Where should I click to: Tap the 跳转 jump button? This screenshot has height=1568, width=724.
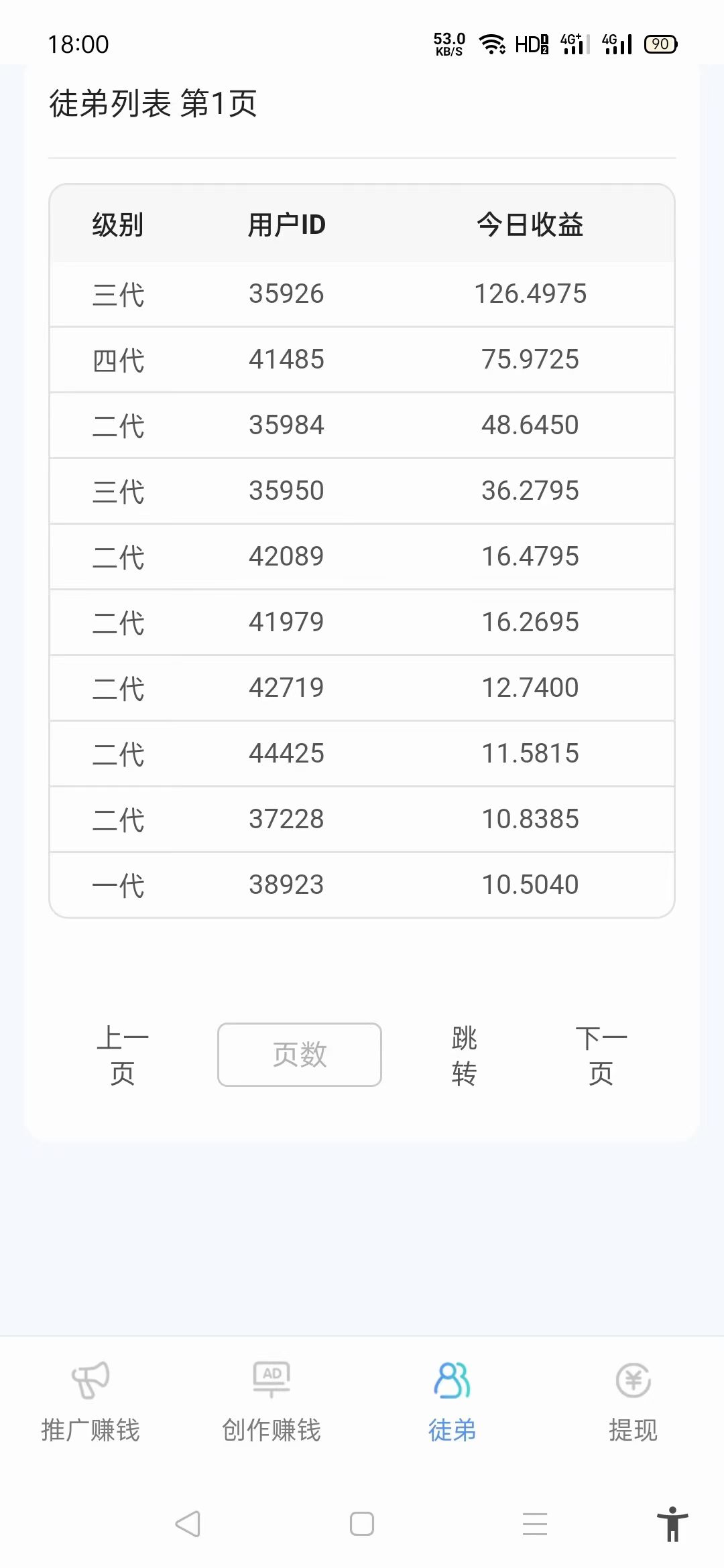464,1055
